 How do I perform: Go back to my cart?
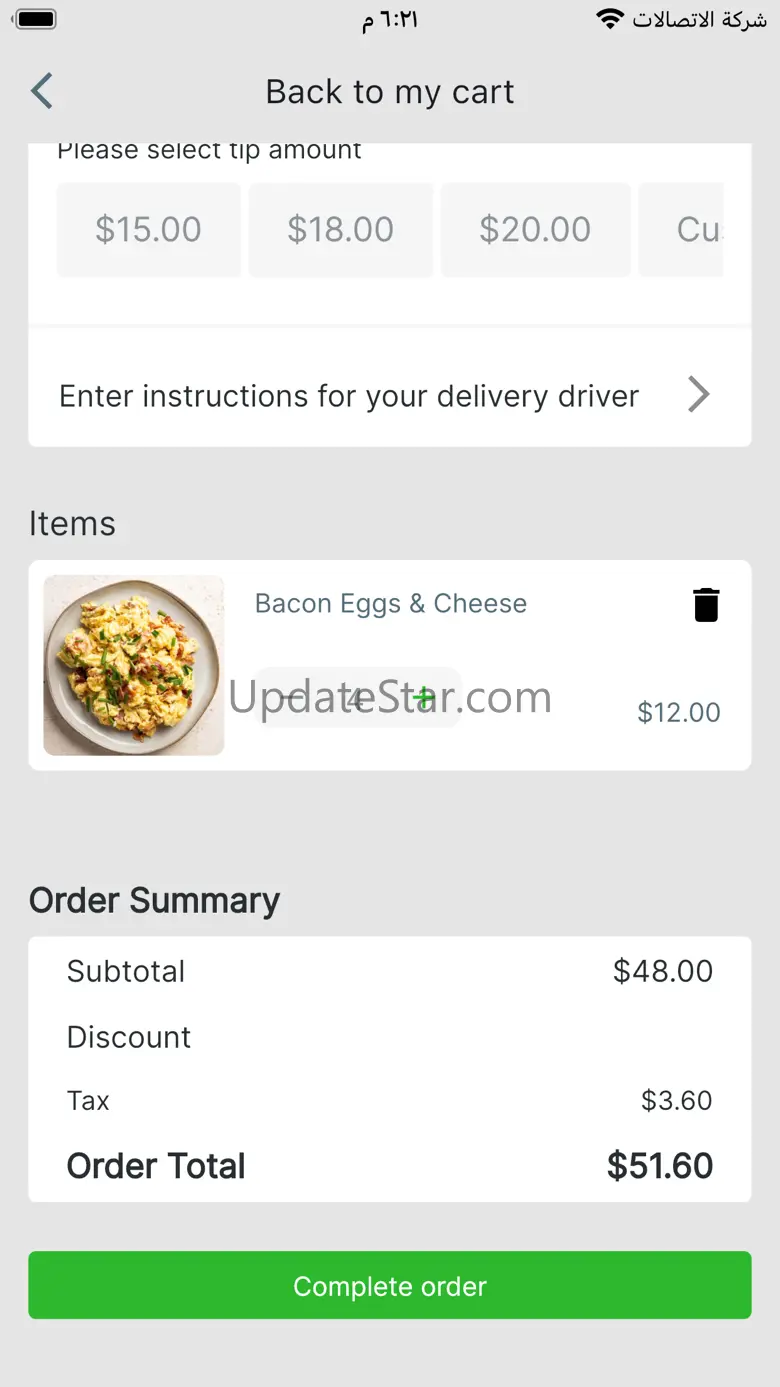pyautogui.click(x=42, y=91)
